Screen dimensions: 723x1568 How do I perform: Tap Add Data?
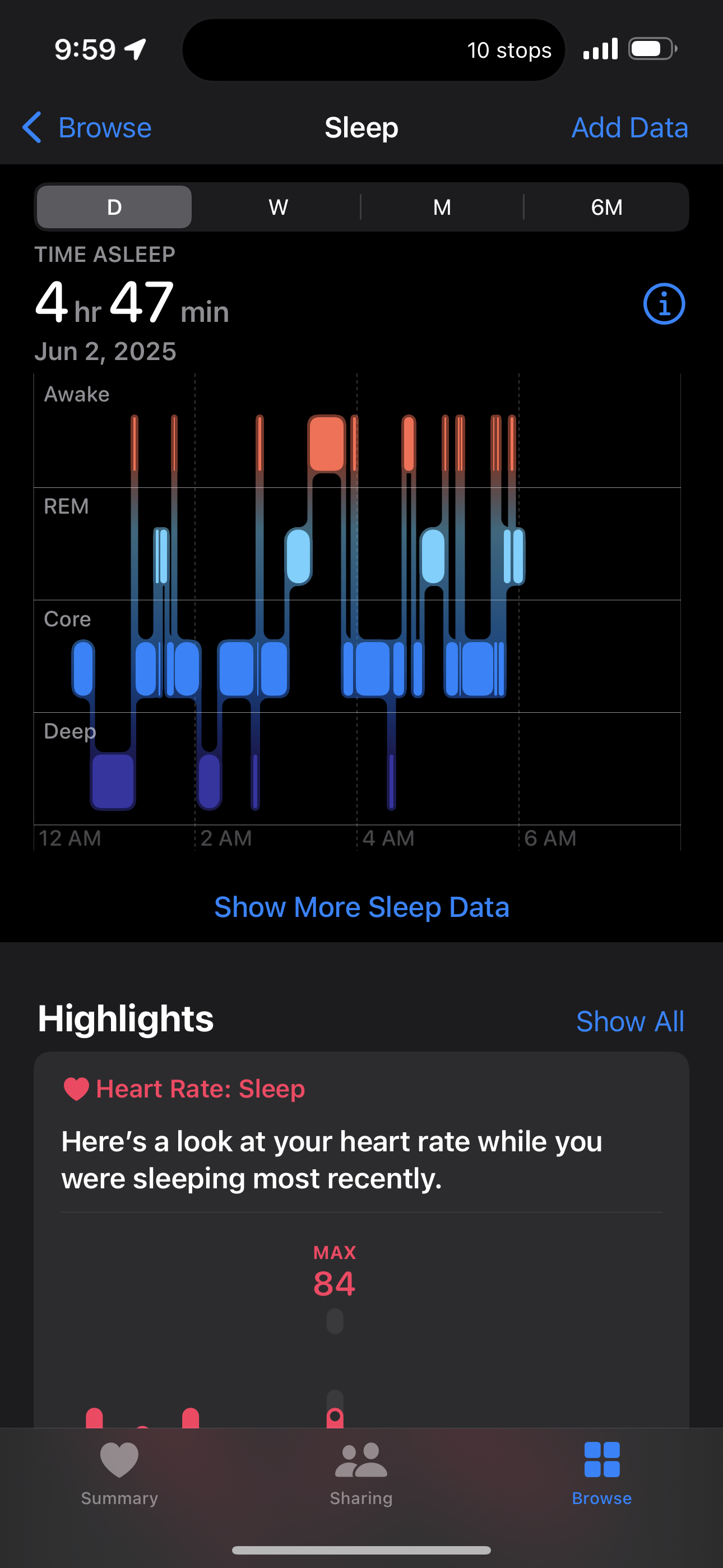[629, 128]
